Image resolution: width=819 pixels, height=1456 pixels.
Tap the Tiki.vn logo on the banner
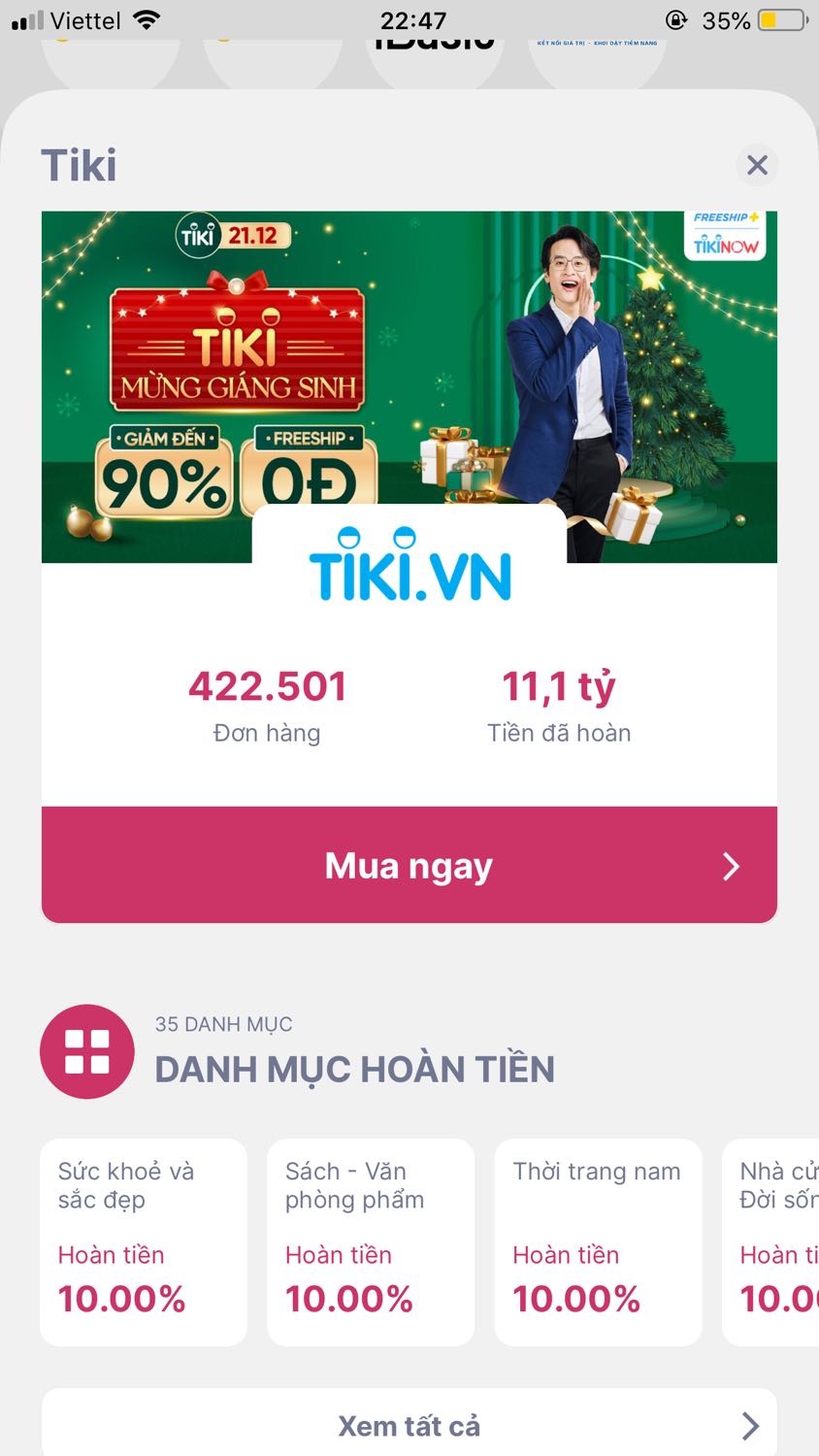409,574
